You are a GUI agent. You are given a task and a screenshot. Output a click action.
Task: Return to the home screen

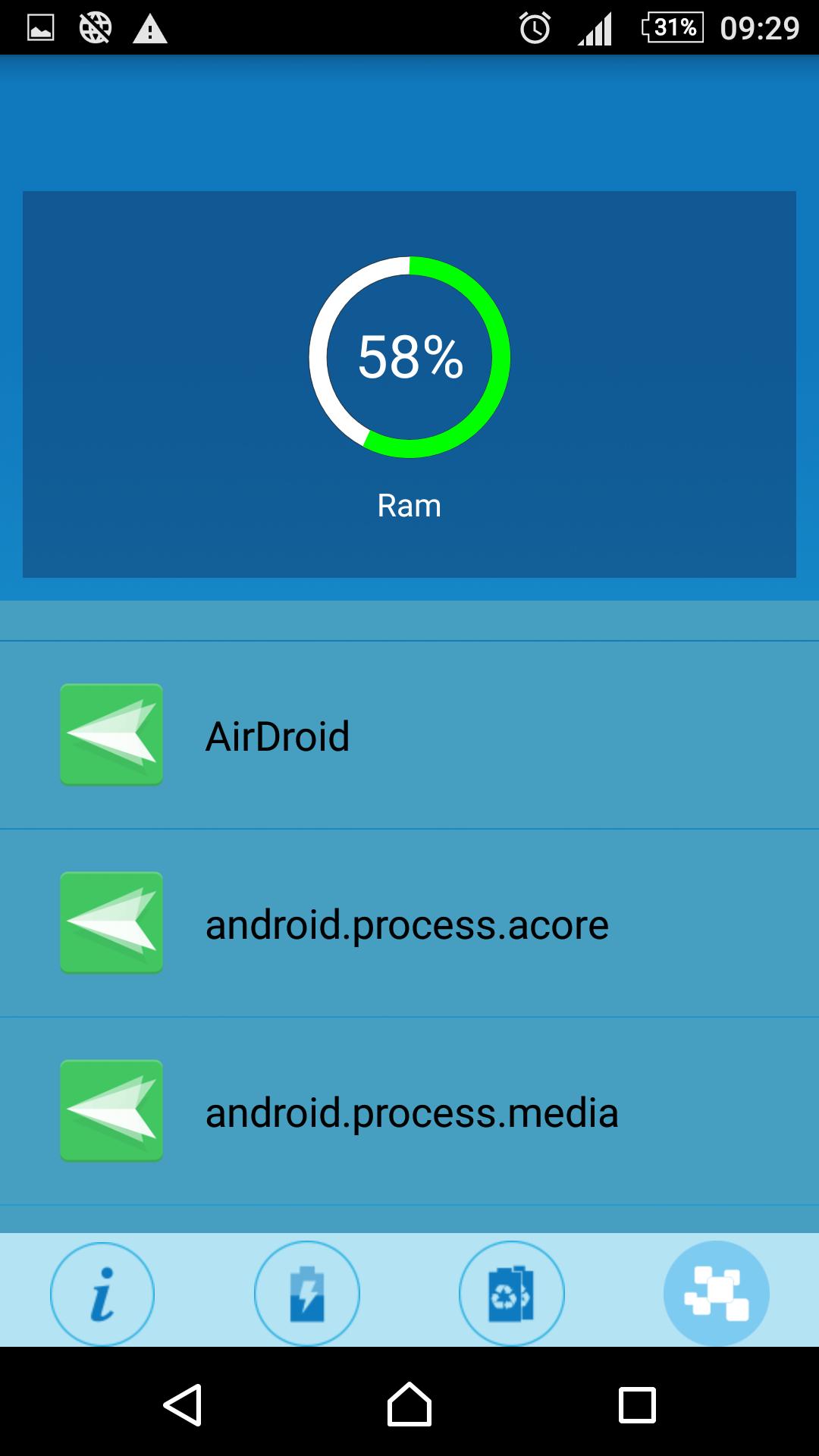click(409, 1405)
